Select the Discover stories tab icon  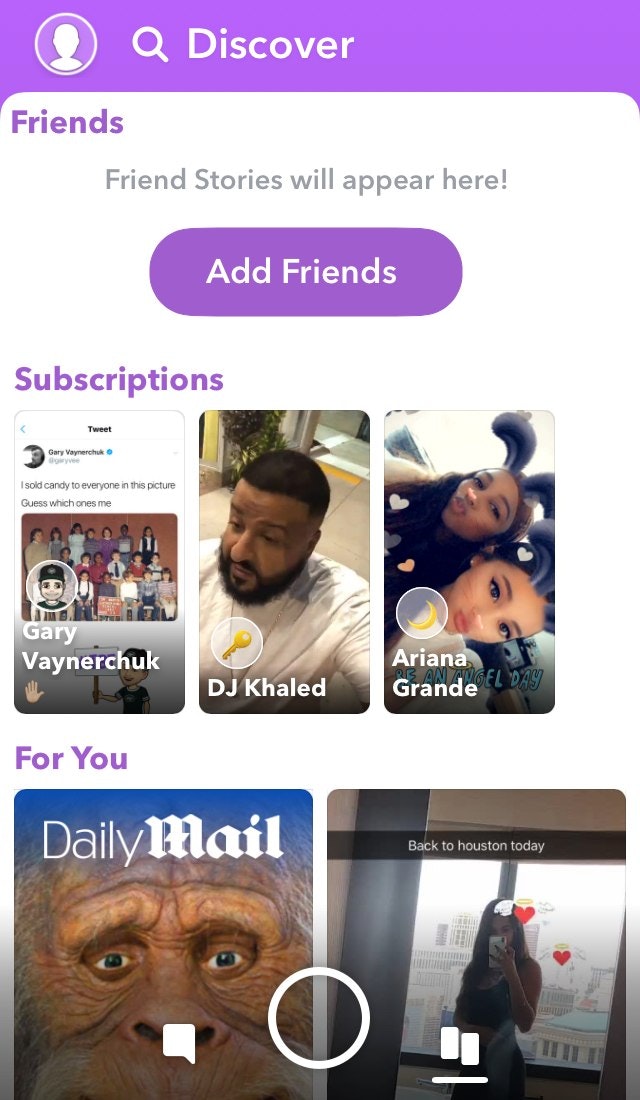point(460,1045)
